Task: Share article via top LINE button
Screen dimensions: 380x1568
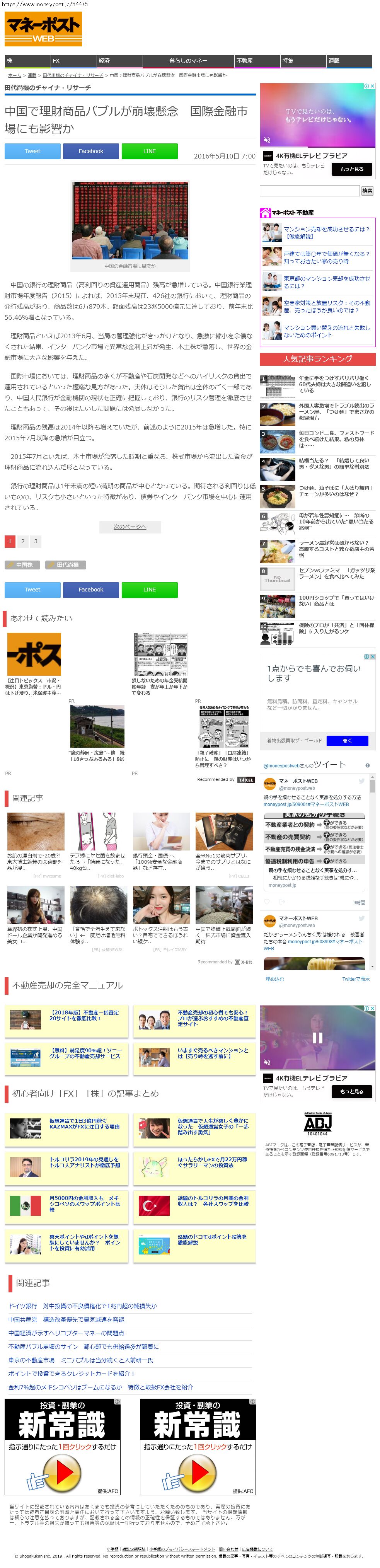Action: pyautogui.click(x=149, y=151)
